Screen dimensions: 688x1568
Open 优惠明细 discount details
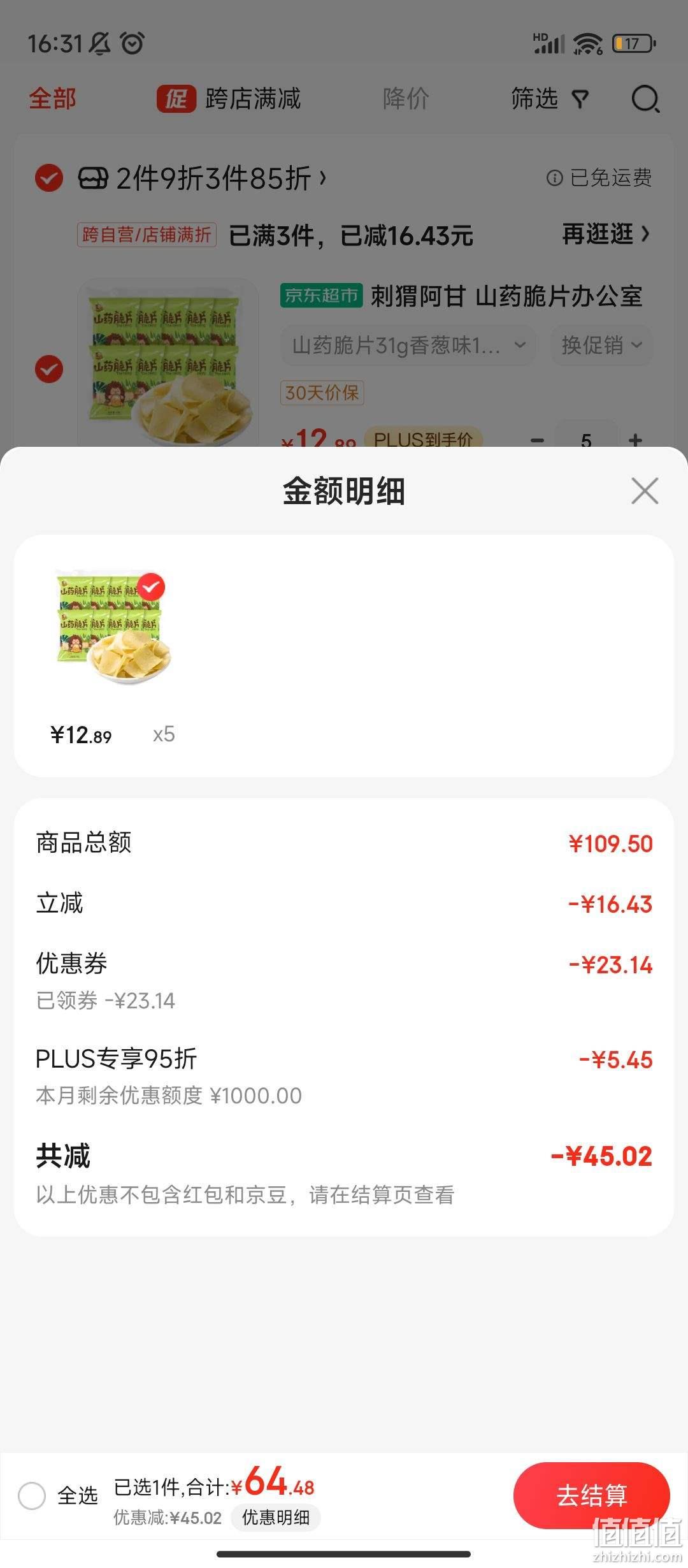coord(276,1518)
